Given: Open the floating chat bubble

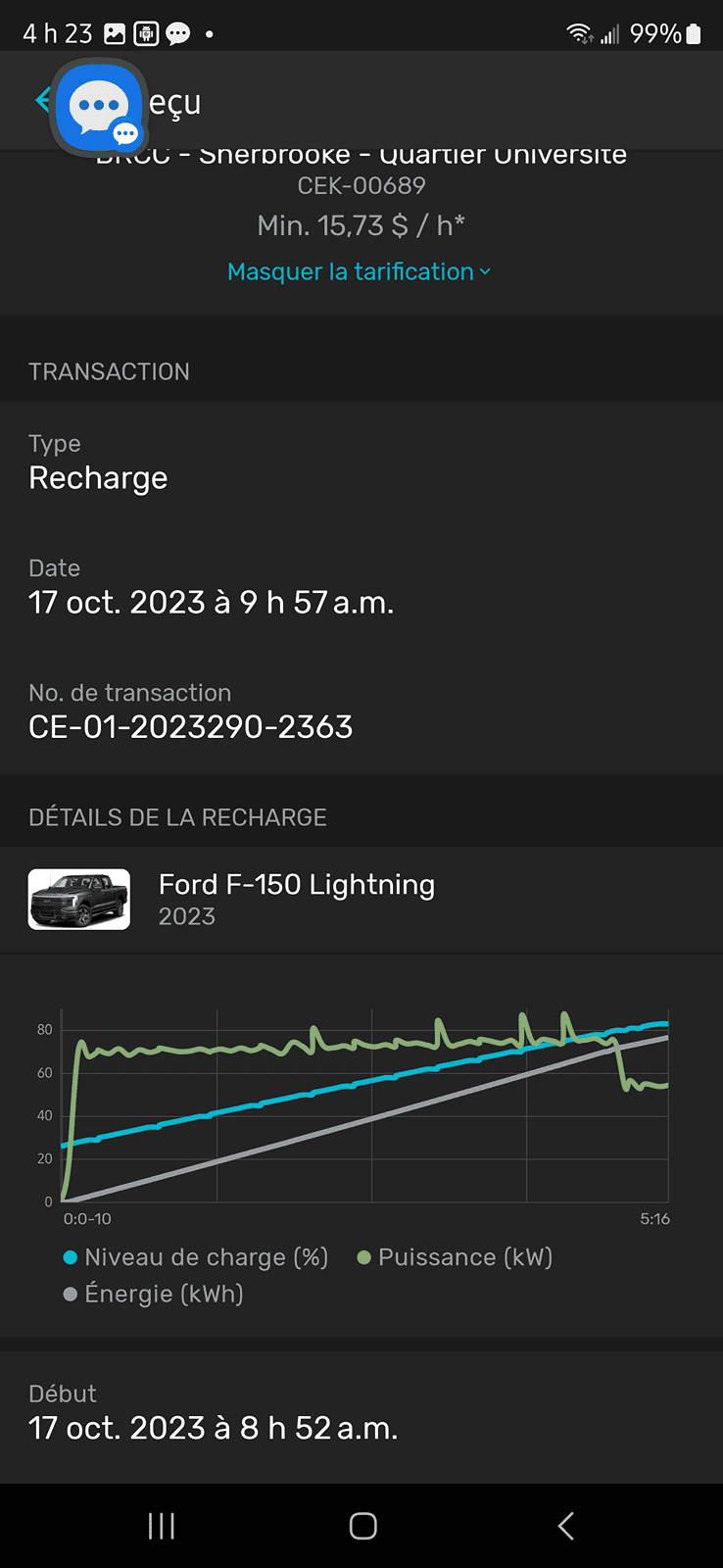Looking at the screenshot, I should click(x=99, y=106).
